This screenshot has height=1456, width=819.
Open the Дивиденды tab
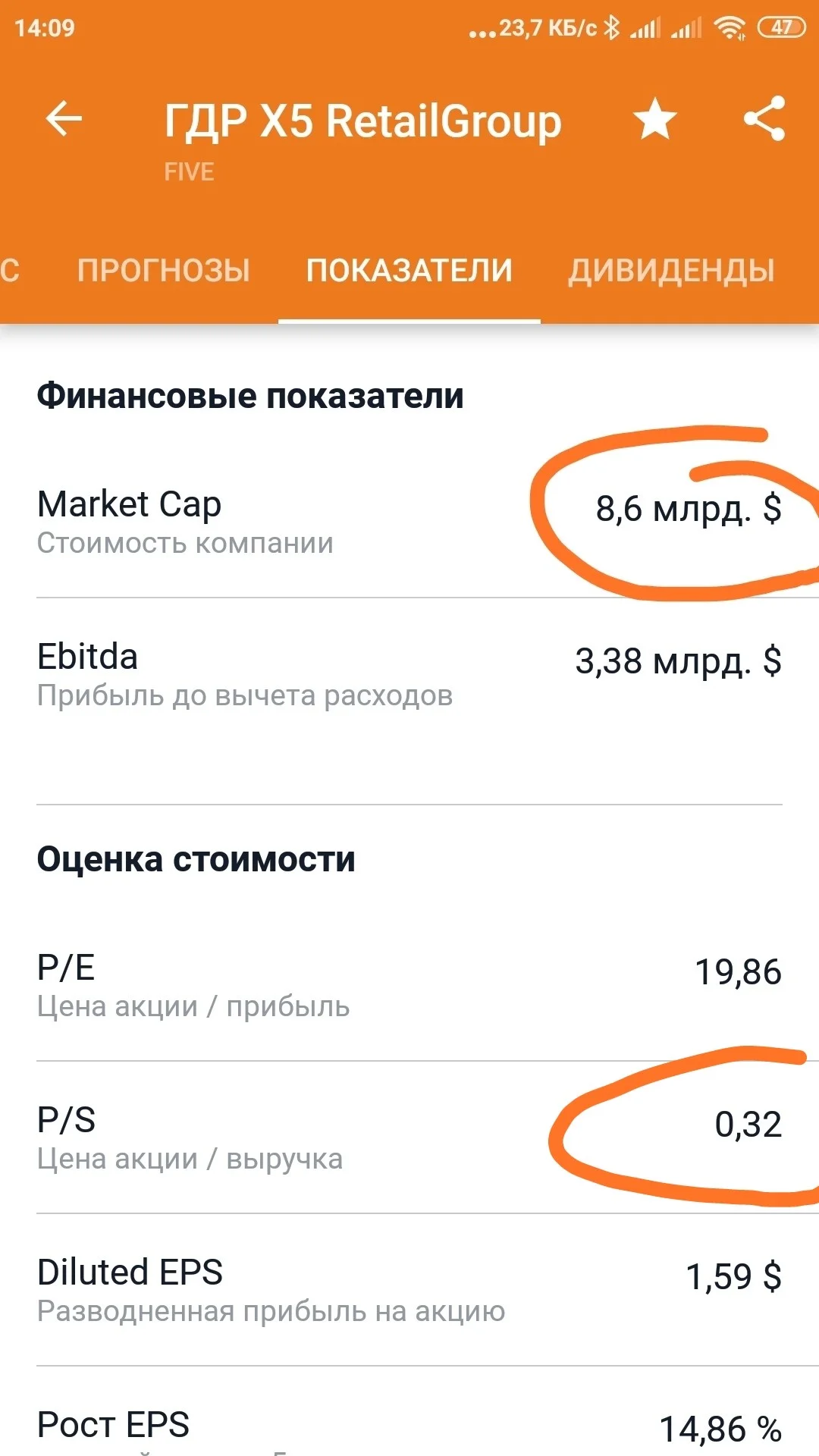(x=672, y=270)
